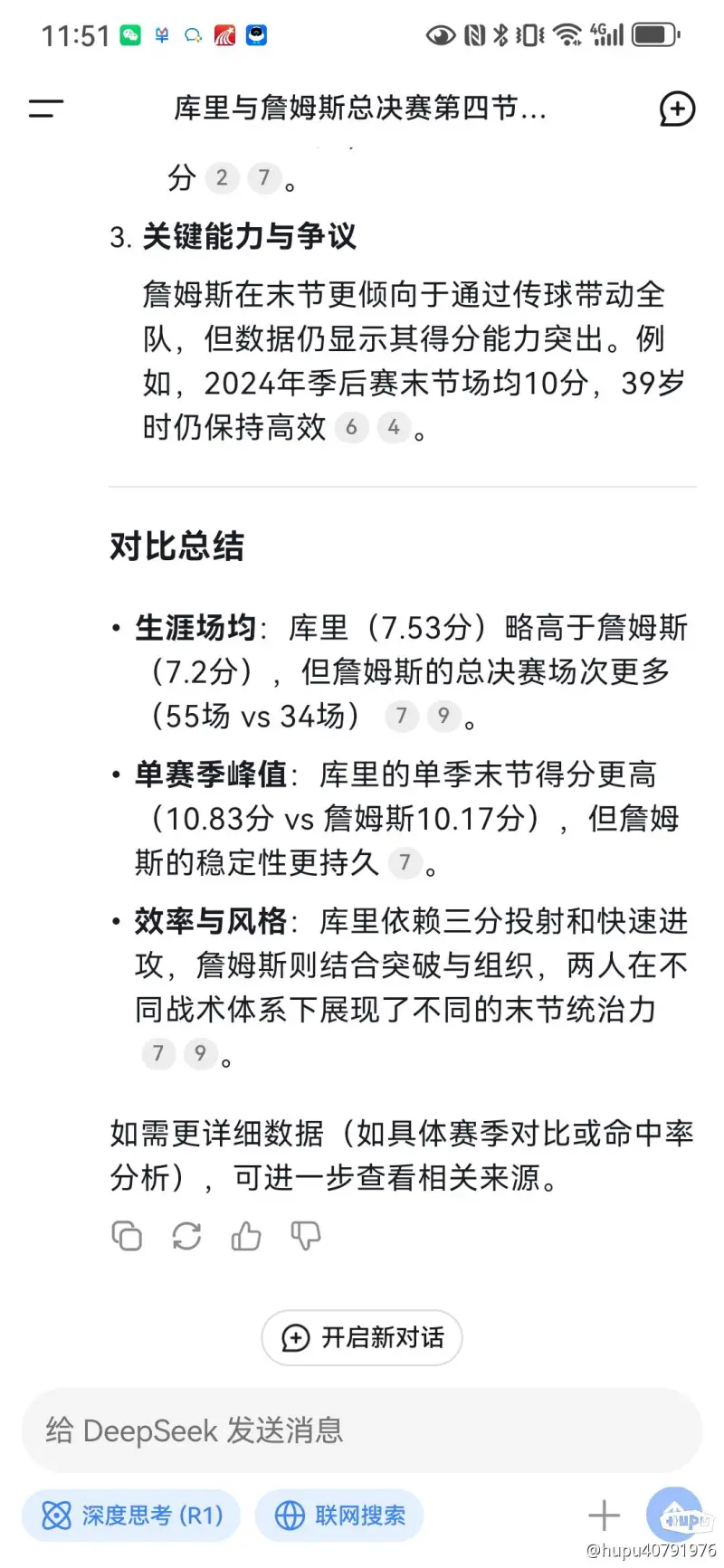Regenerate the response
Screen dimensions: 724x1568
186,1236
